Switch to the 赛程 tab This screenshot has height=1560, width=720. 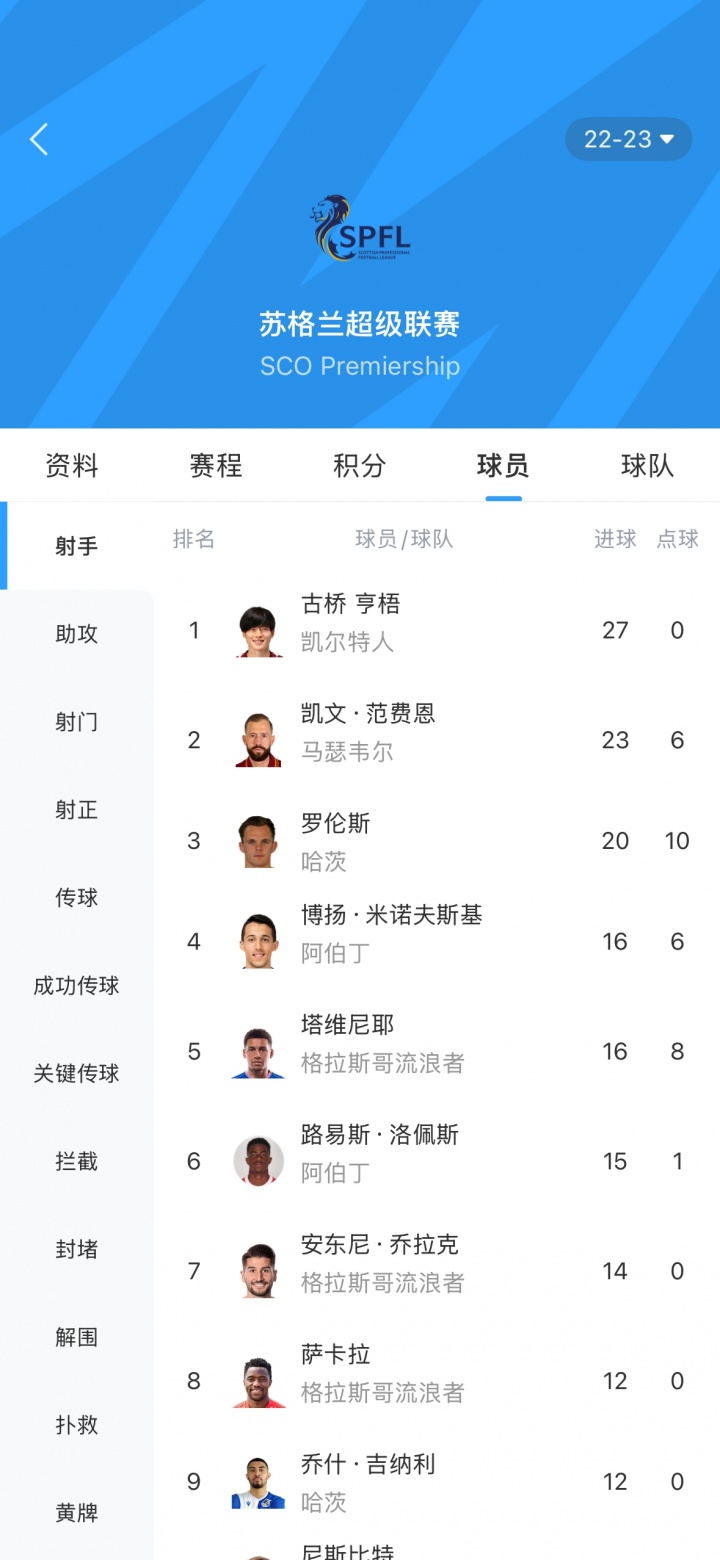(x=216, y=465)
